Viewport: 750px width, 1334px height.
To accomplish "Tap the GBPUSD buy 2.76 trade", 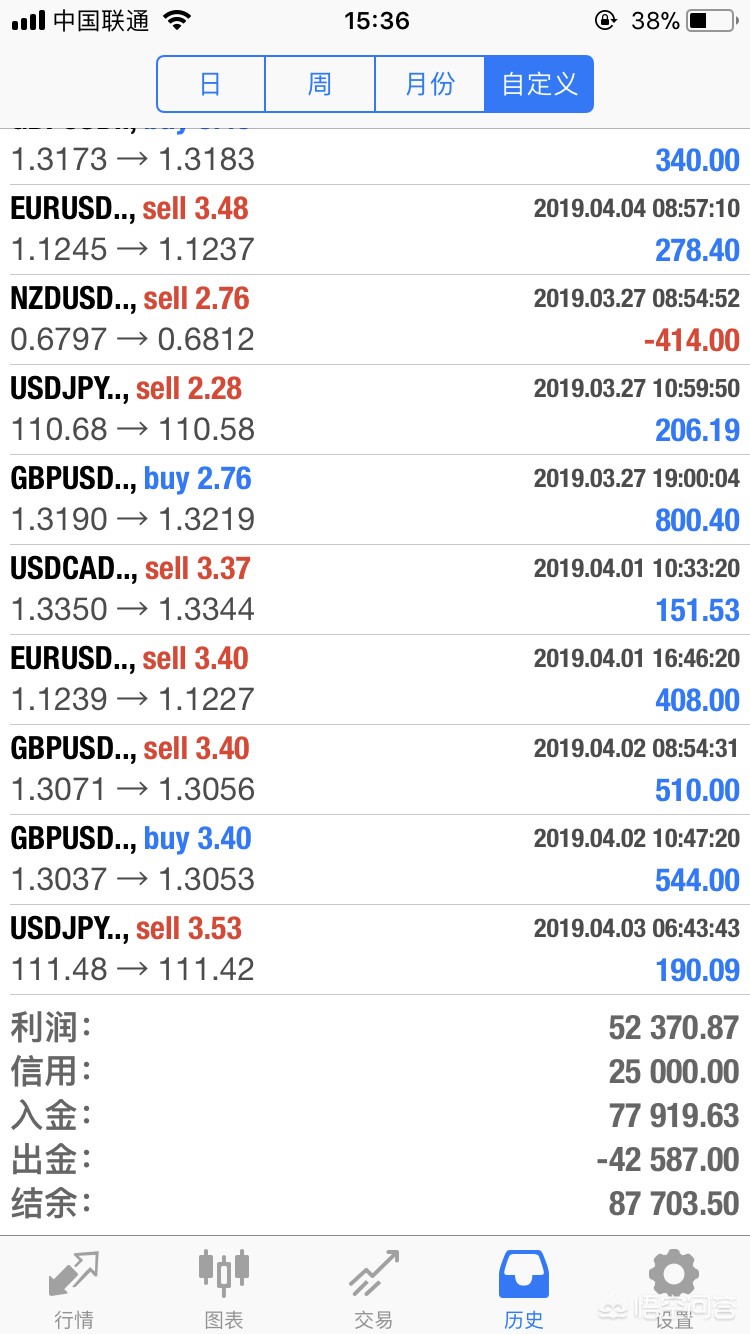I will pos(375,500).
